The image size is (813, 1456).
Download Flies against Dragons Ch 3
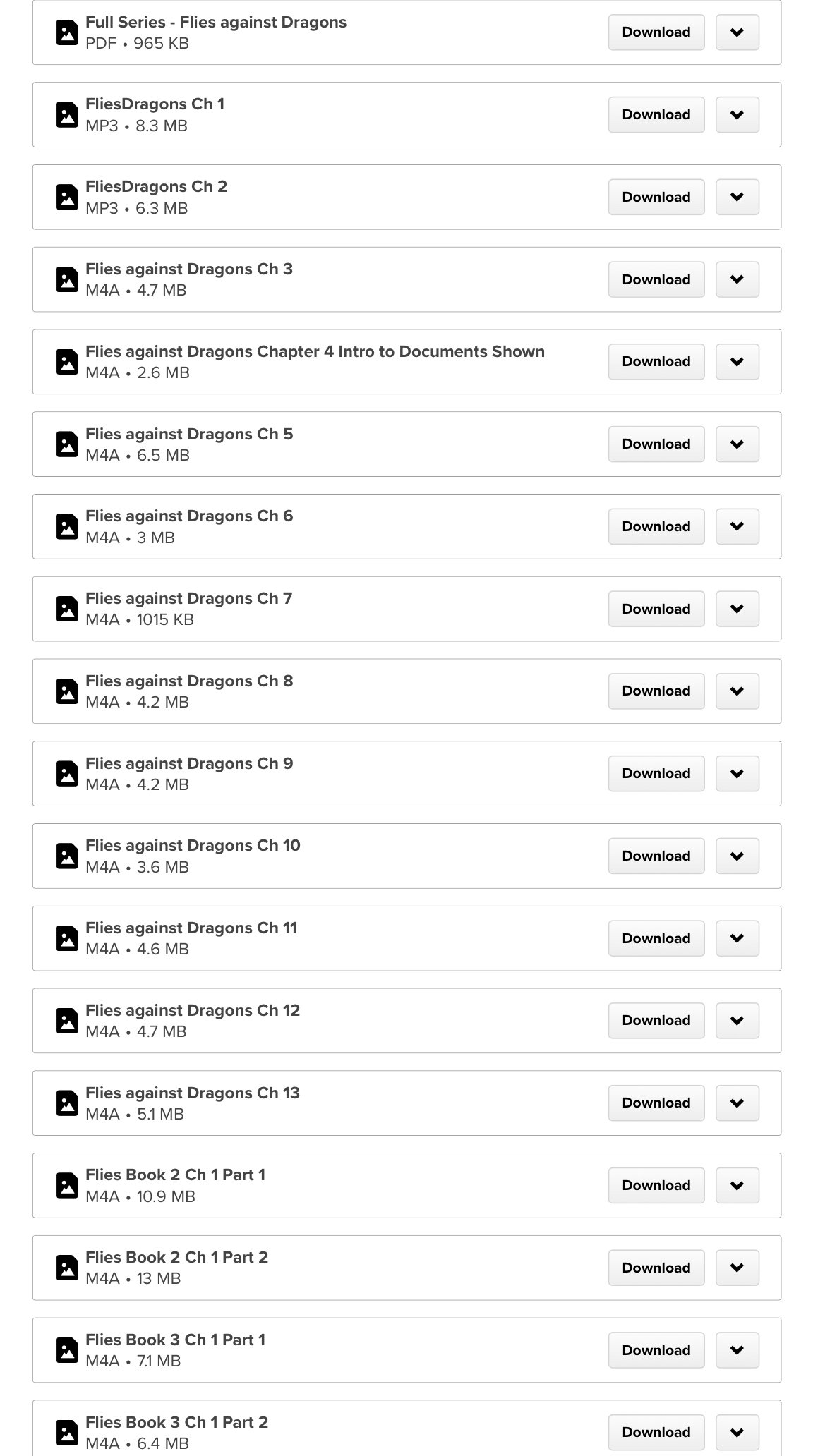click(x=656, y=279)
